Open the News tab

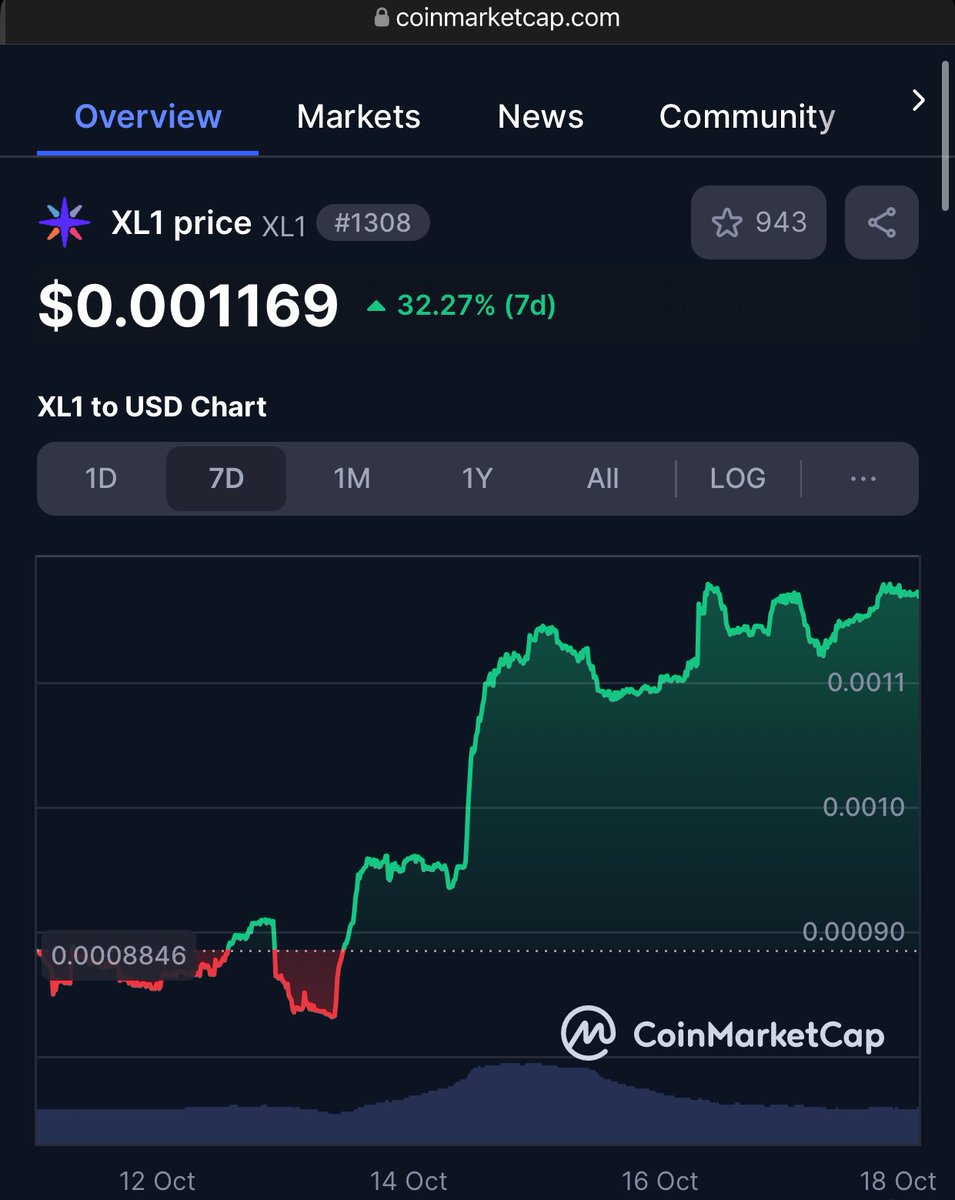click(540, 117)
